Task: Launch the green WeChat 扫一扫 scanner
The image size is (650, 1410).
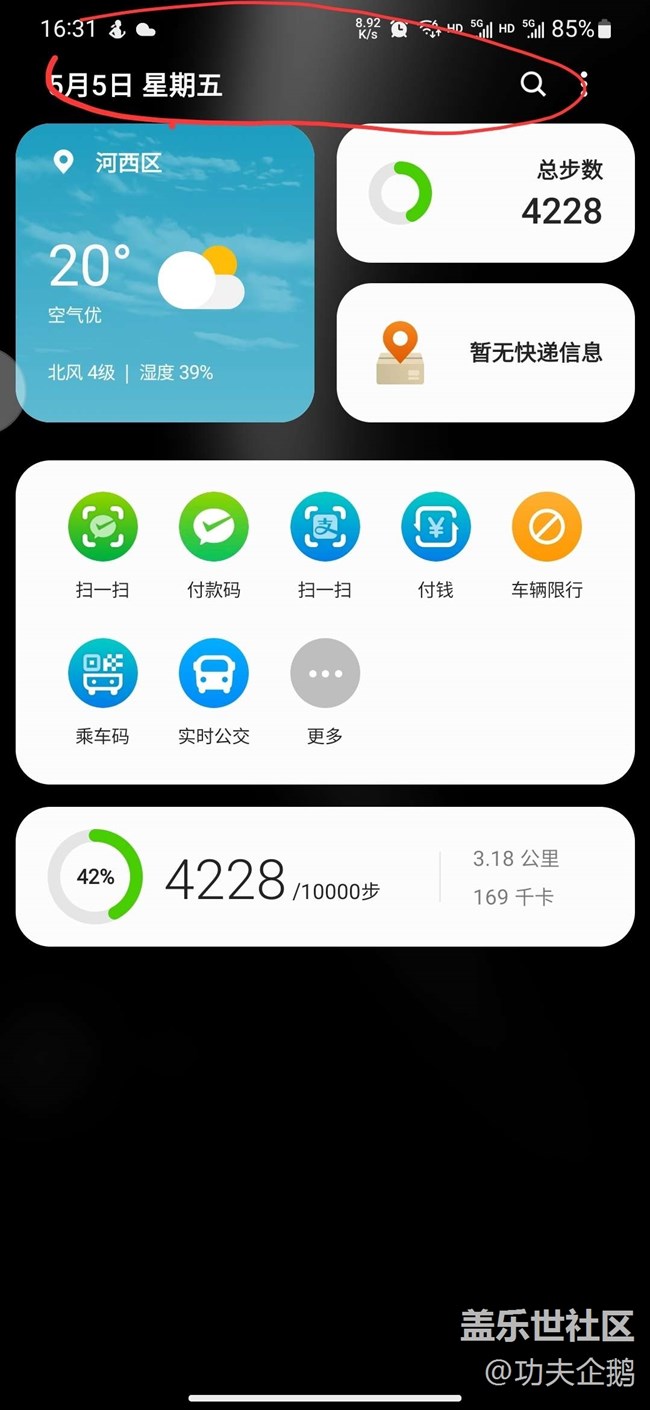Action: pyautogui.click(x=103, y=527)
